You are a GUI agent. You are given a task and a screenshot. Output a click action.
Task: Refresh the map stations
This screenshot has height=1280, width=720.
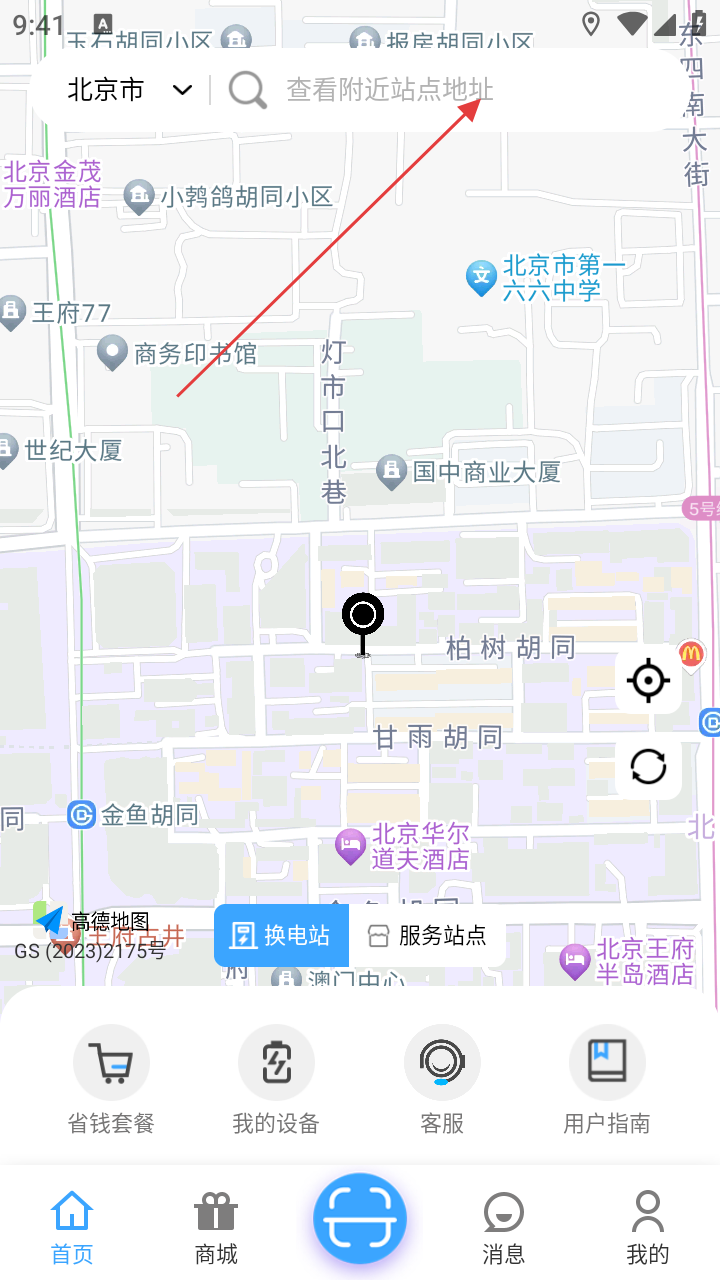click(648, 767)
